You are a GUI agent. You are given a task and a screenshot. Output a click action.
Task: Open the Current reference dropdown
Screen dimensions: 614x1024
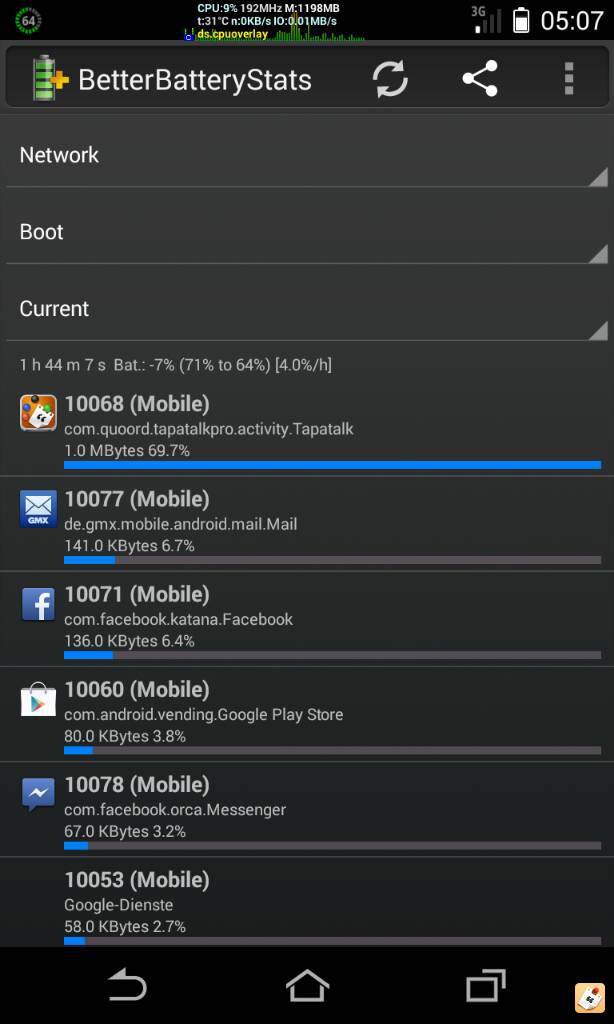tap(307, 309)
